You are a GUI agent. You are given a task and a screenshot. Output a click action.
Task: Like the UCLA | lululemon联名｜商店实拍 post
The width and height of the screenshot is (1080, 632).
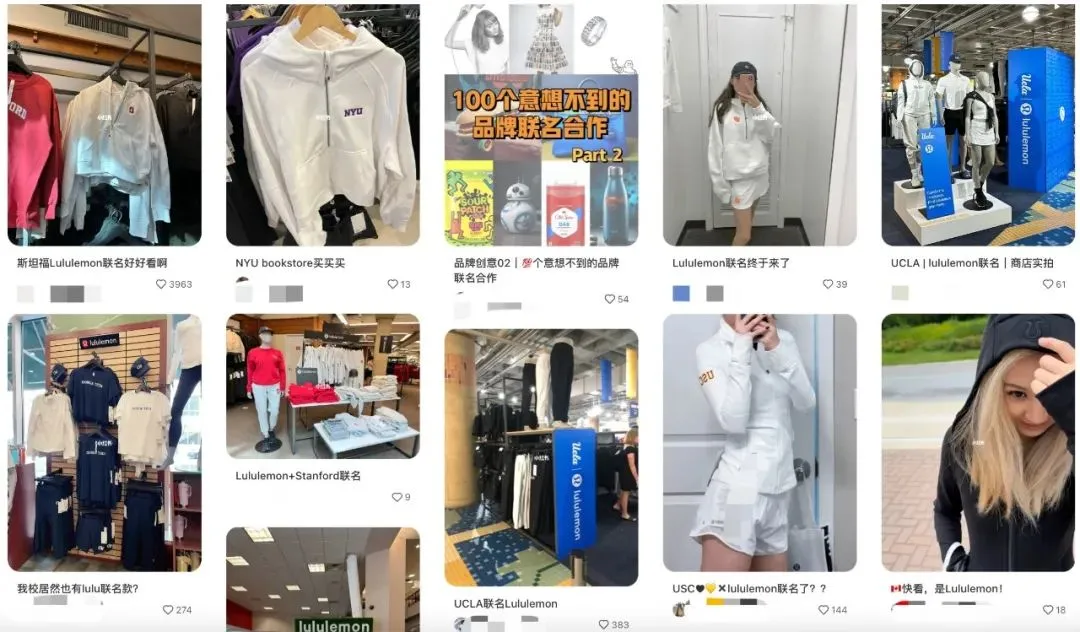[x=1047, y=285]
